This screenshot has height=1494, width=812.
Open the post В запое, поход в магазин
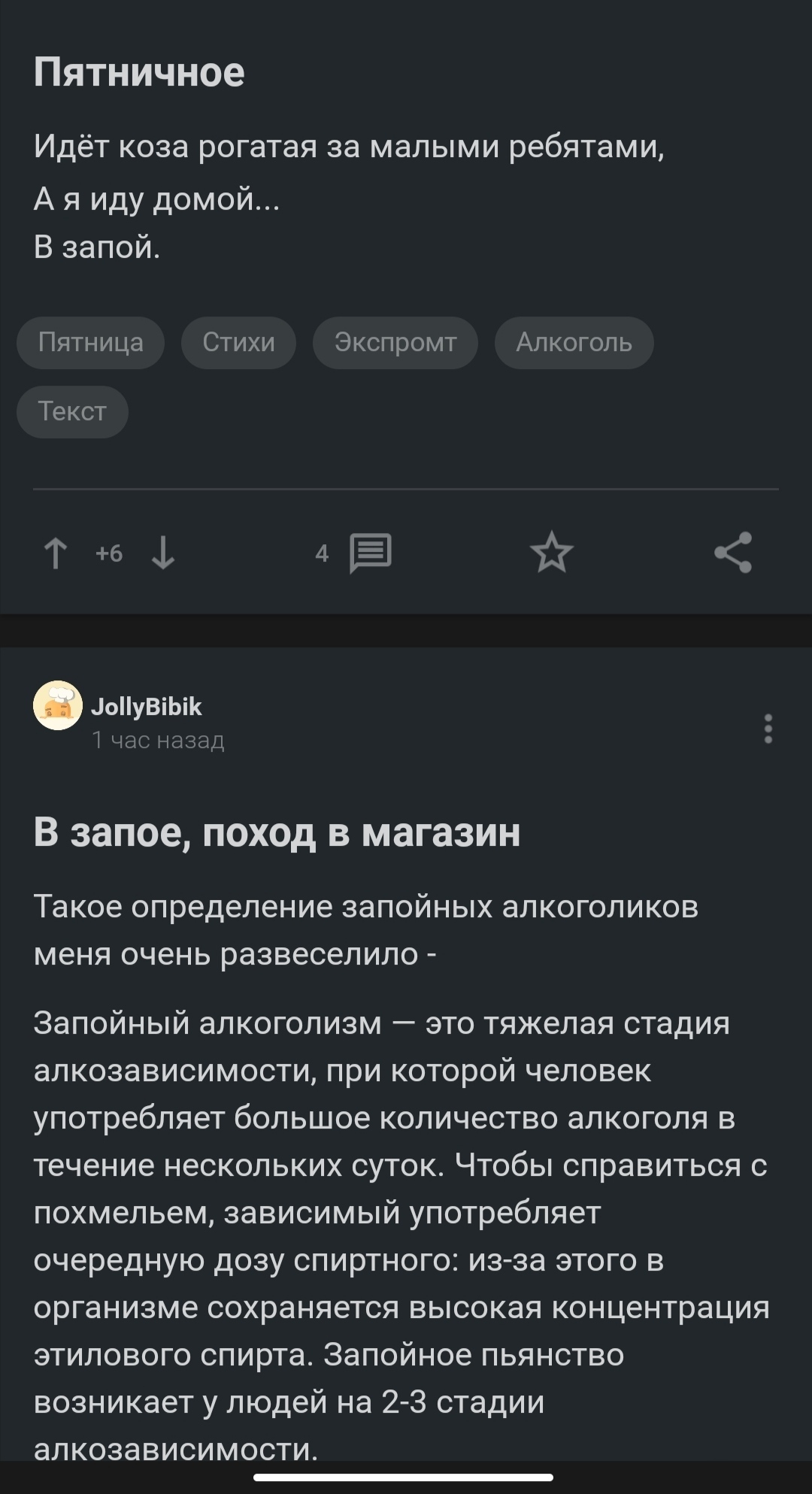(x=277, y=832)
